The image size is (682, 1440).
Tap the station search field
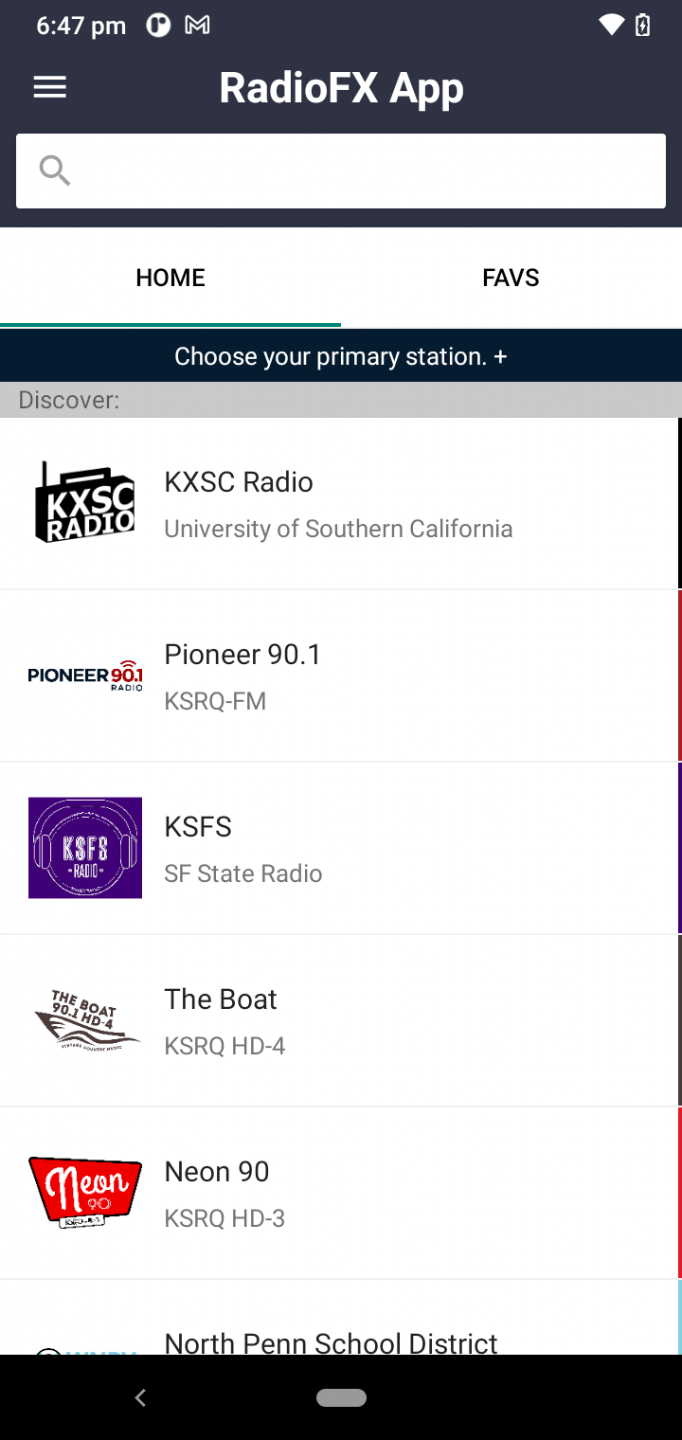pos(341,171)
